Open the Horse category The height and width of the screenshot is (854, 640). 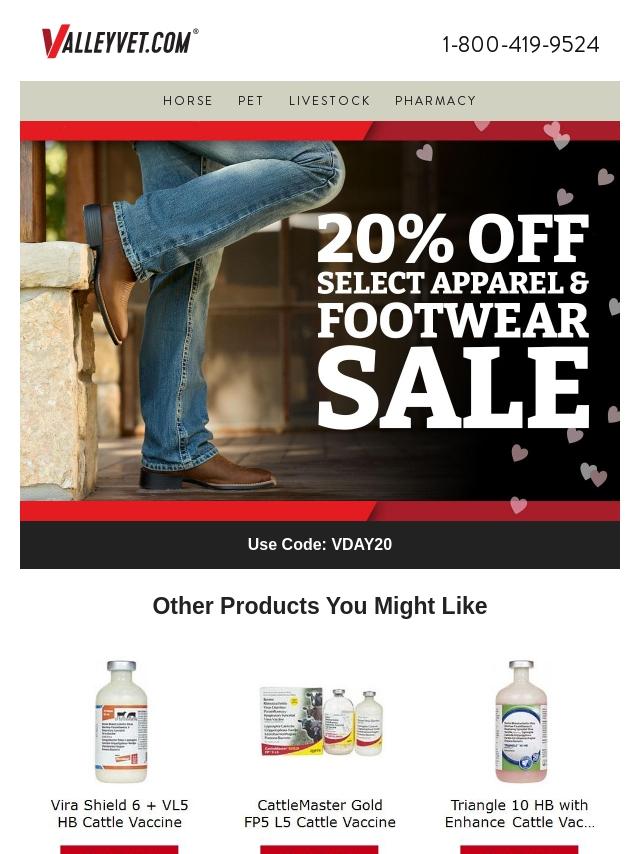click(x=188, y=101)
